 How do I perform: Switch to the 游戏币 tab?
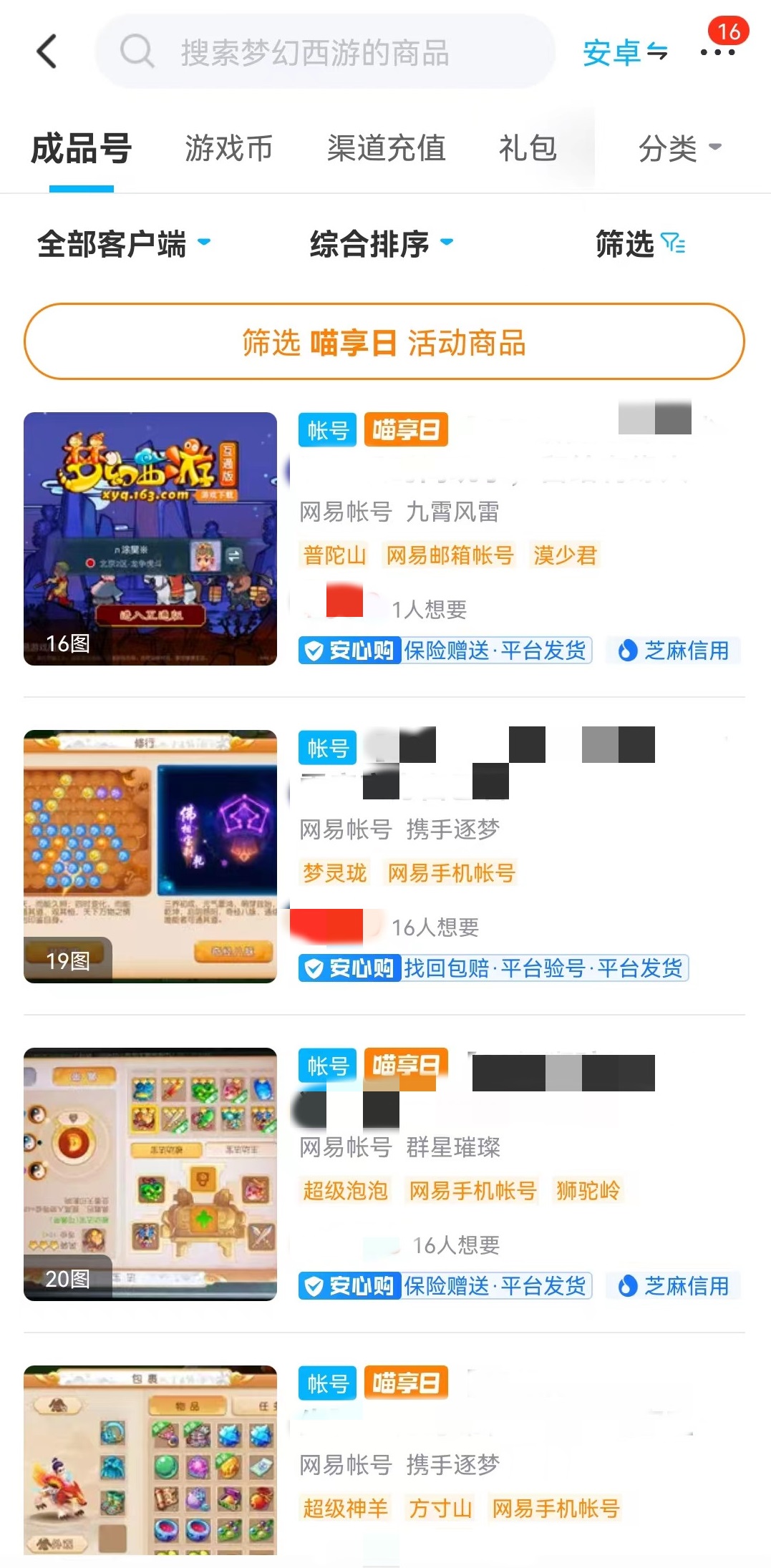(228, 149)
